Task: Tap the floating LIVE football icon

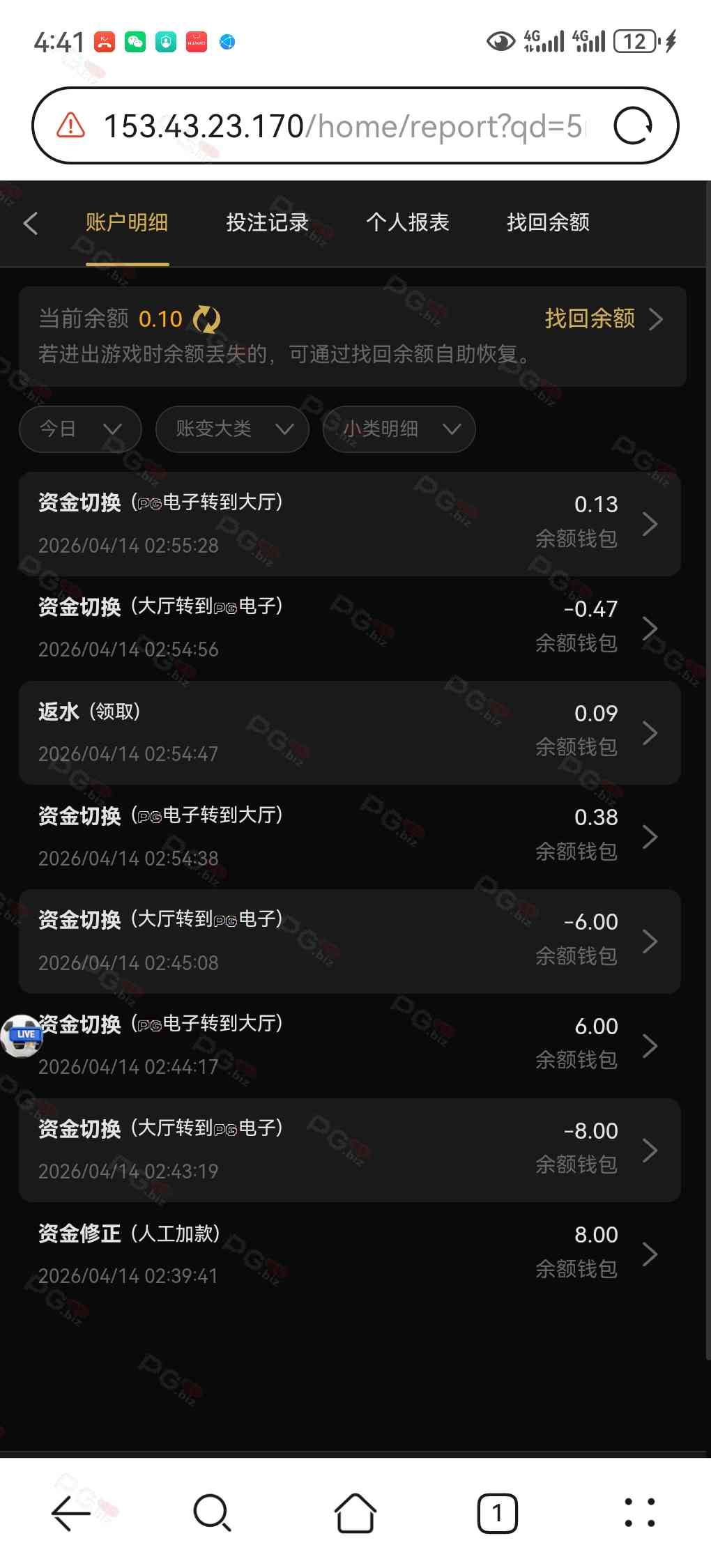Action: pyautogui.click(x=21, y=1036)
